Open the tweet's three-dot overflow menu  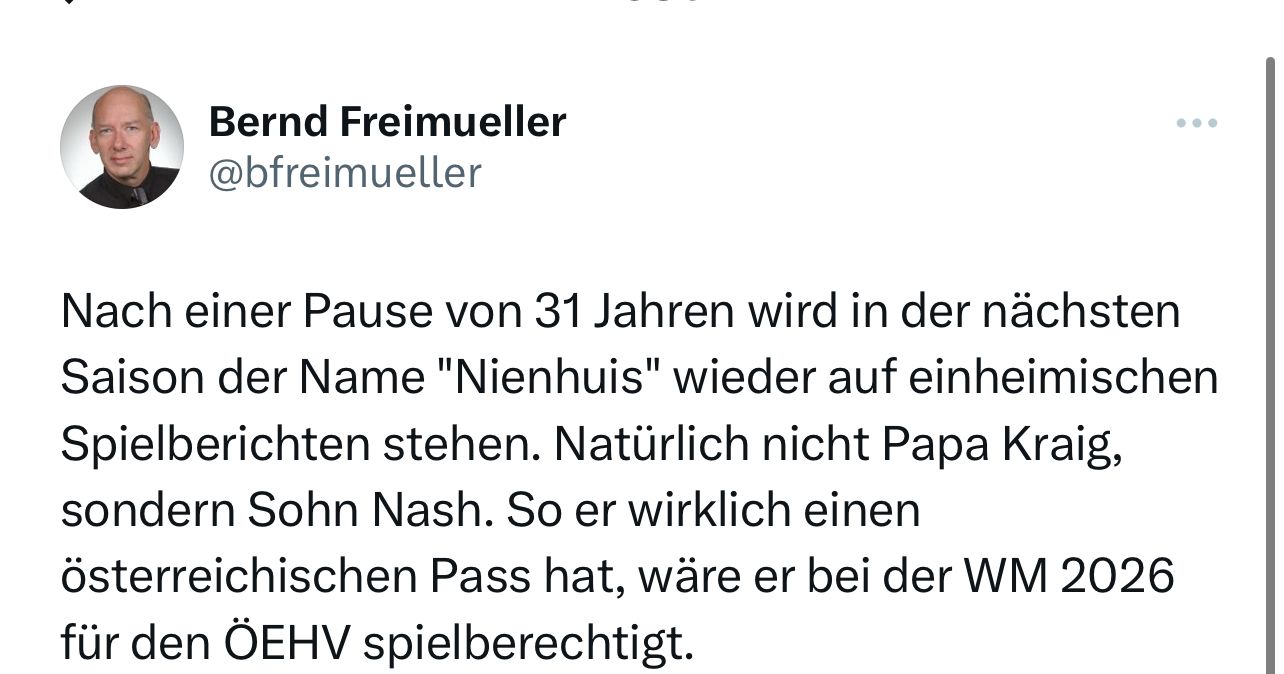pyautogui.click(x=1196, y=124)
